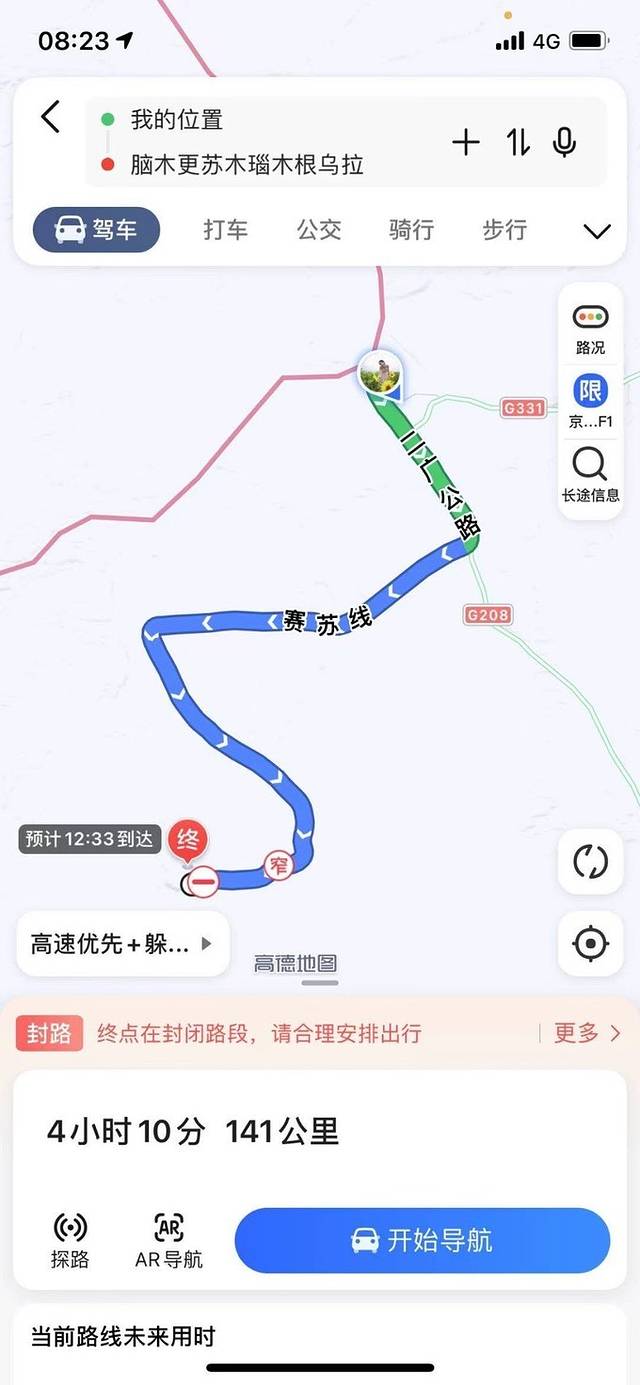Switch to the 骑行 cycling tab

tap(411, 230)
